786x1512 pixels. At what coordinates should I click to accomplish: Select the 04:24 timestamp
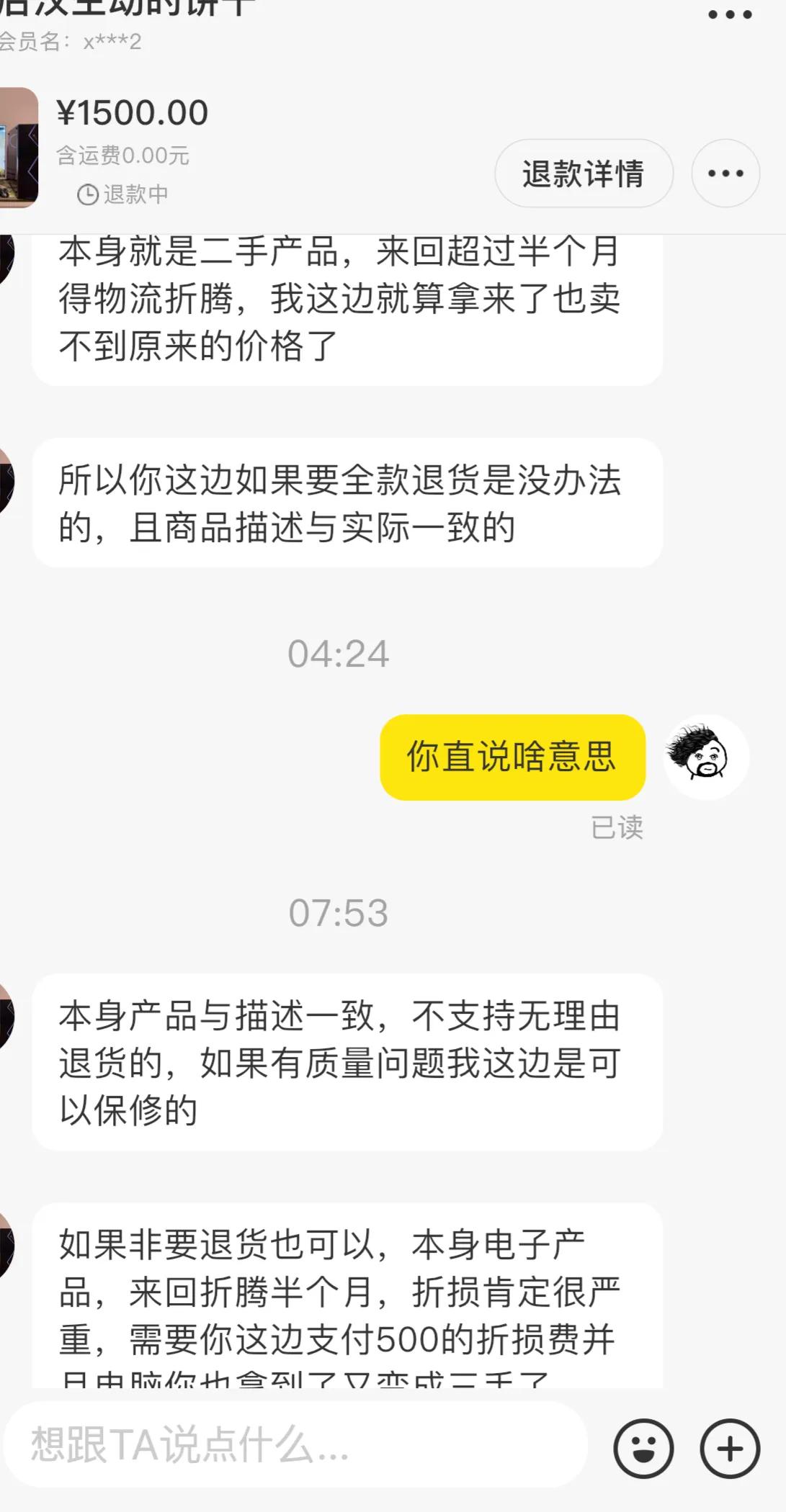[x=339, y=654]
